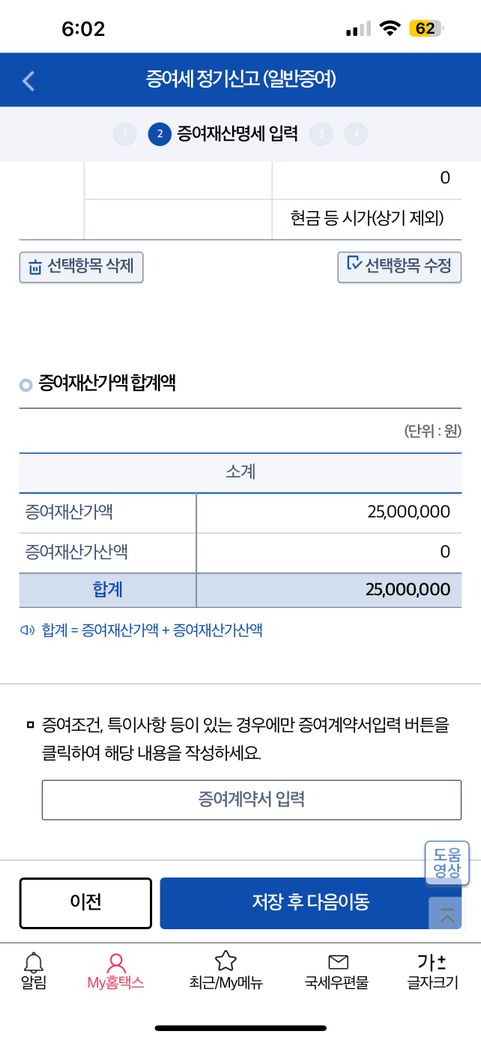Screen dimensions: 481x1040
Task: Tap 선택항목 수정 button
Action: click(x=399, y=267)
